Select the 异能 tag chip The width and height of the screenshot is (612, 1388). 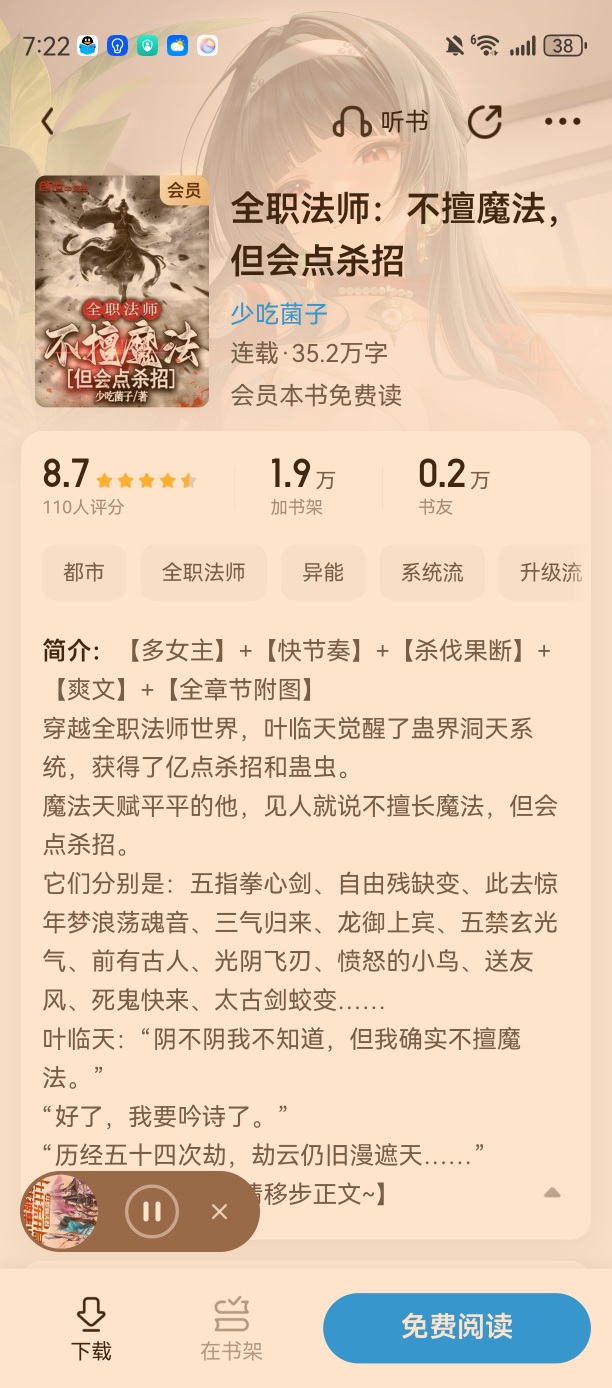[323, 573]
